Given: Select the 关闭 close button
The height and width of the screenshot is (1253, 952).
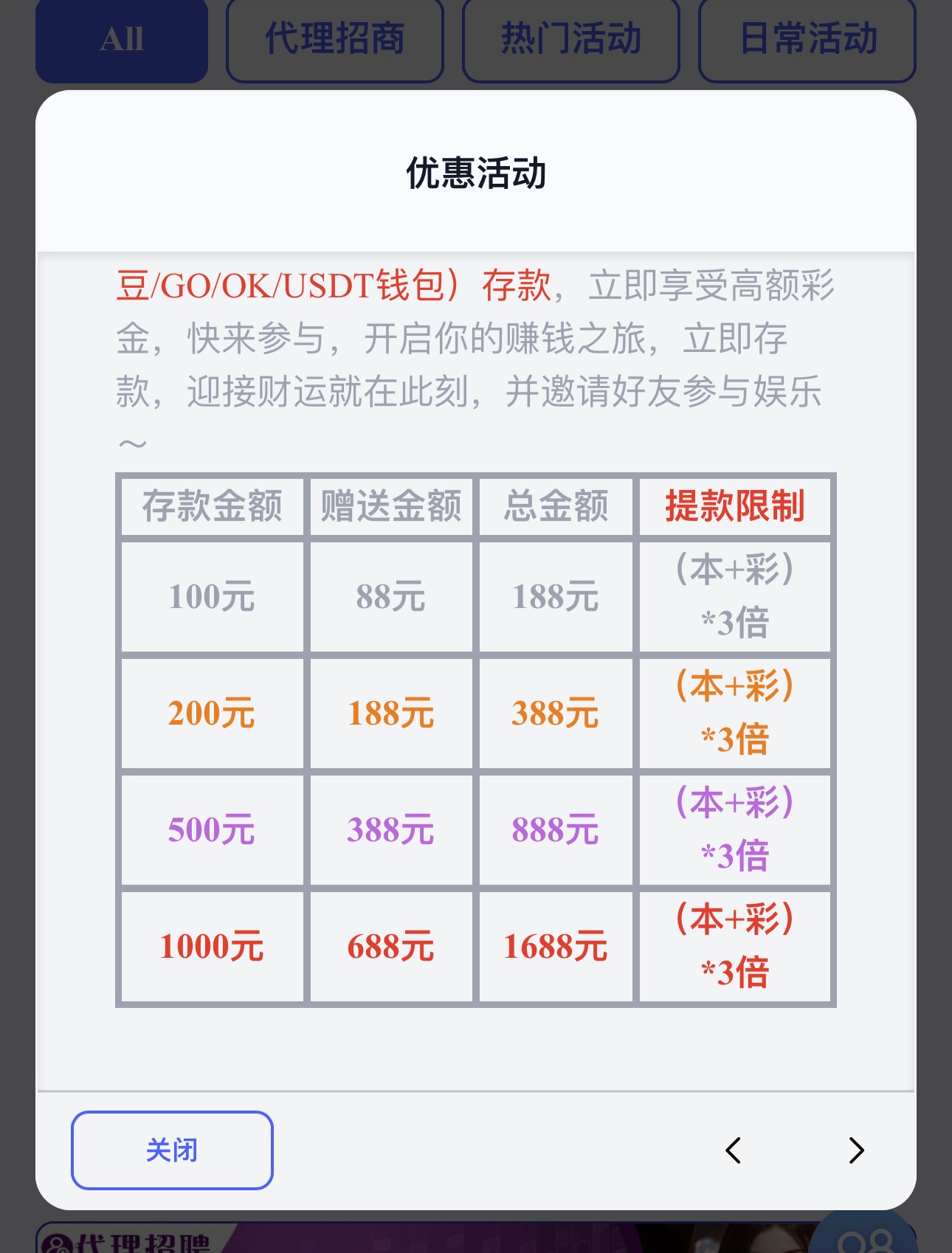Looking at the screenshot, I should [x=171, y=1150].
